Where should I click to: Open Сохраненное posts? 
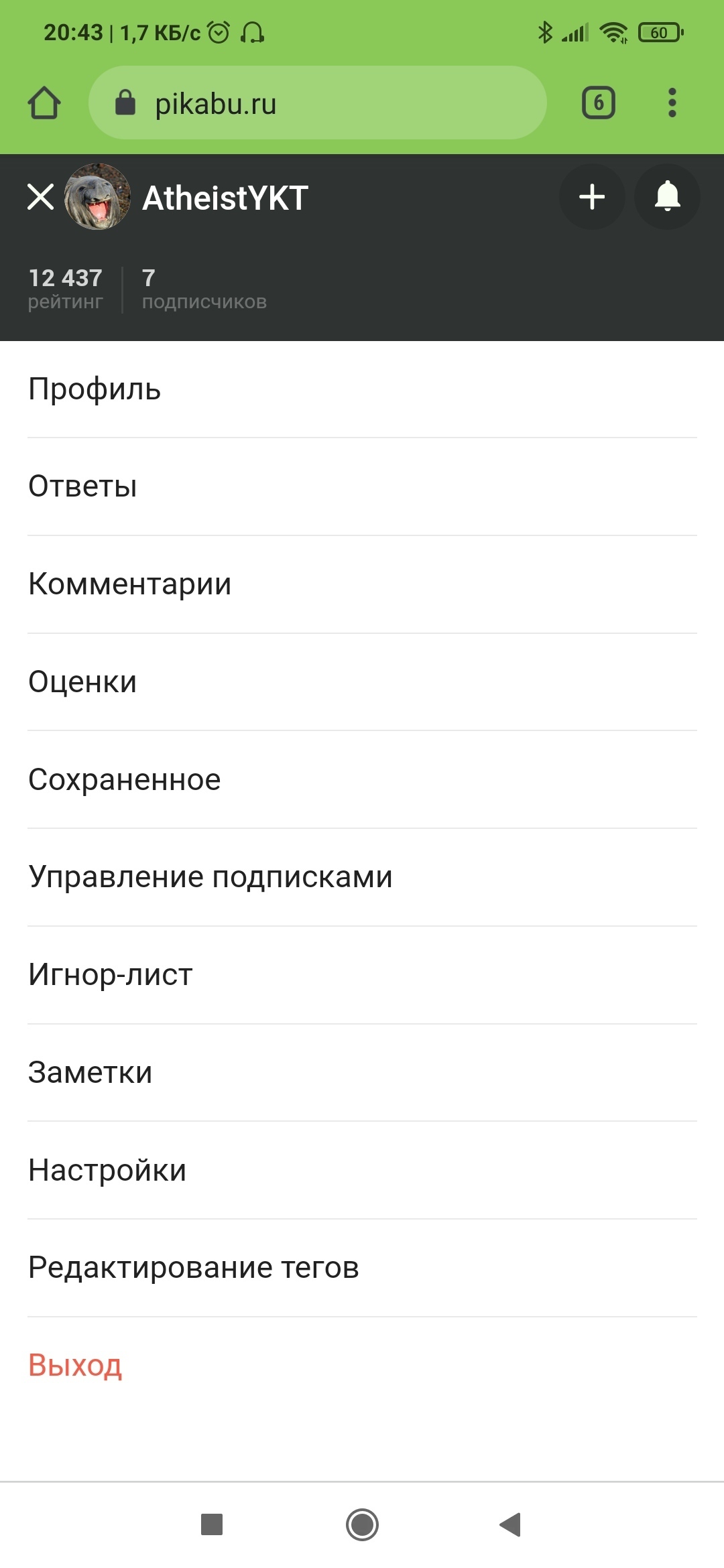click(124, 780)
